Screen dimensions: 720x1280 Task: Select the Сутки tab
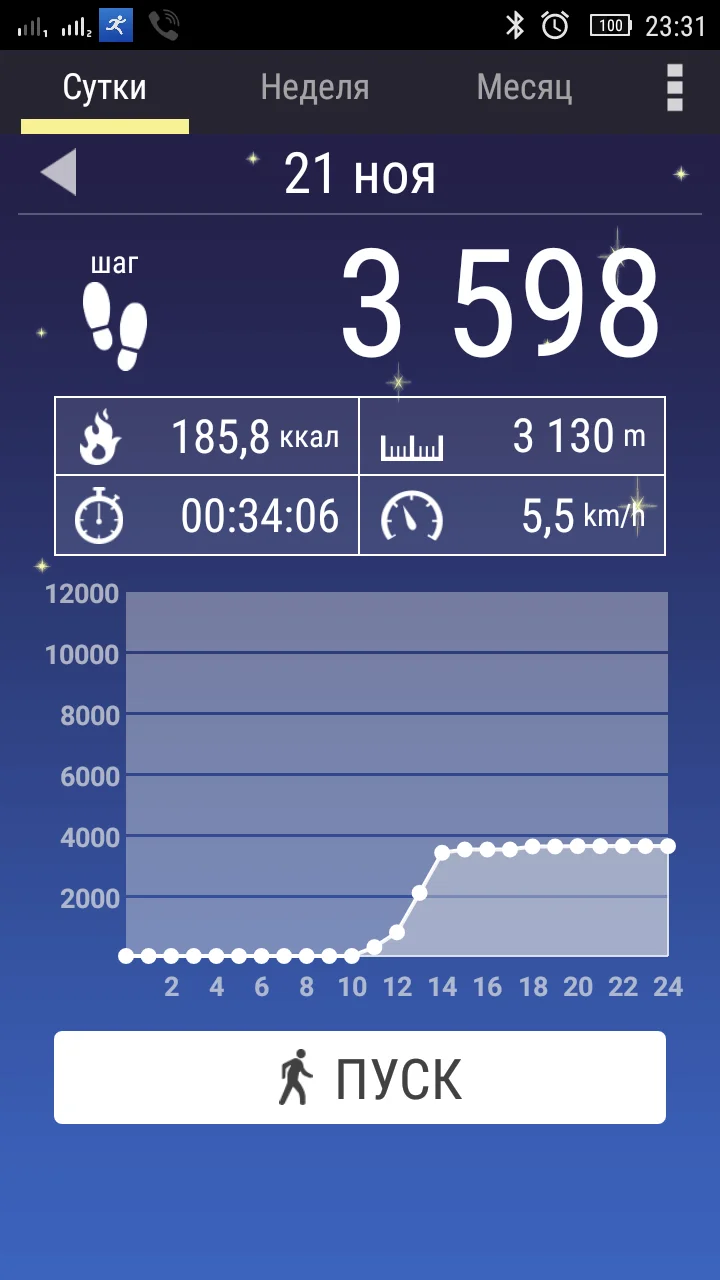(x=104, y=88)
